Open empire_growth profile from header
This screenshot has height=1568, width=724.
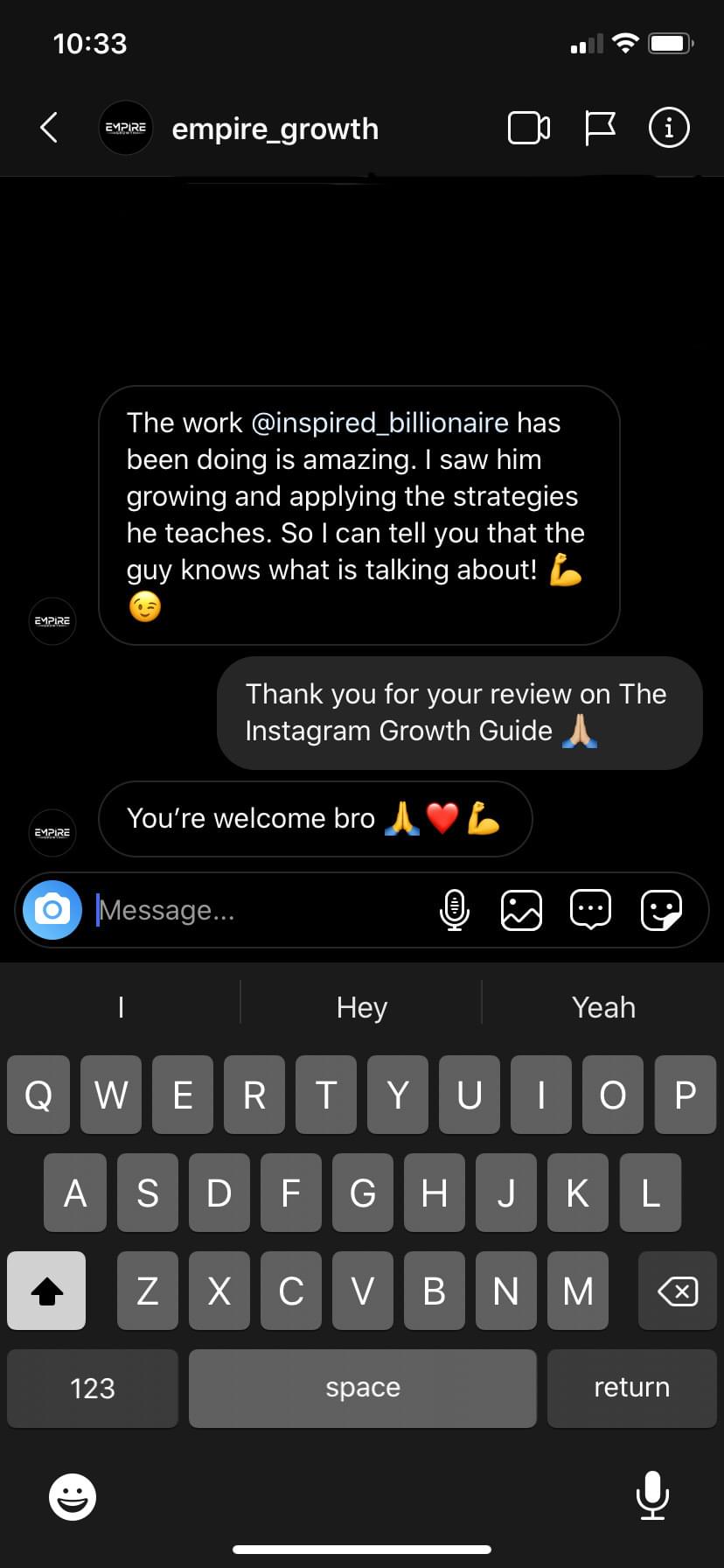[274, 129]
